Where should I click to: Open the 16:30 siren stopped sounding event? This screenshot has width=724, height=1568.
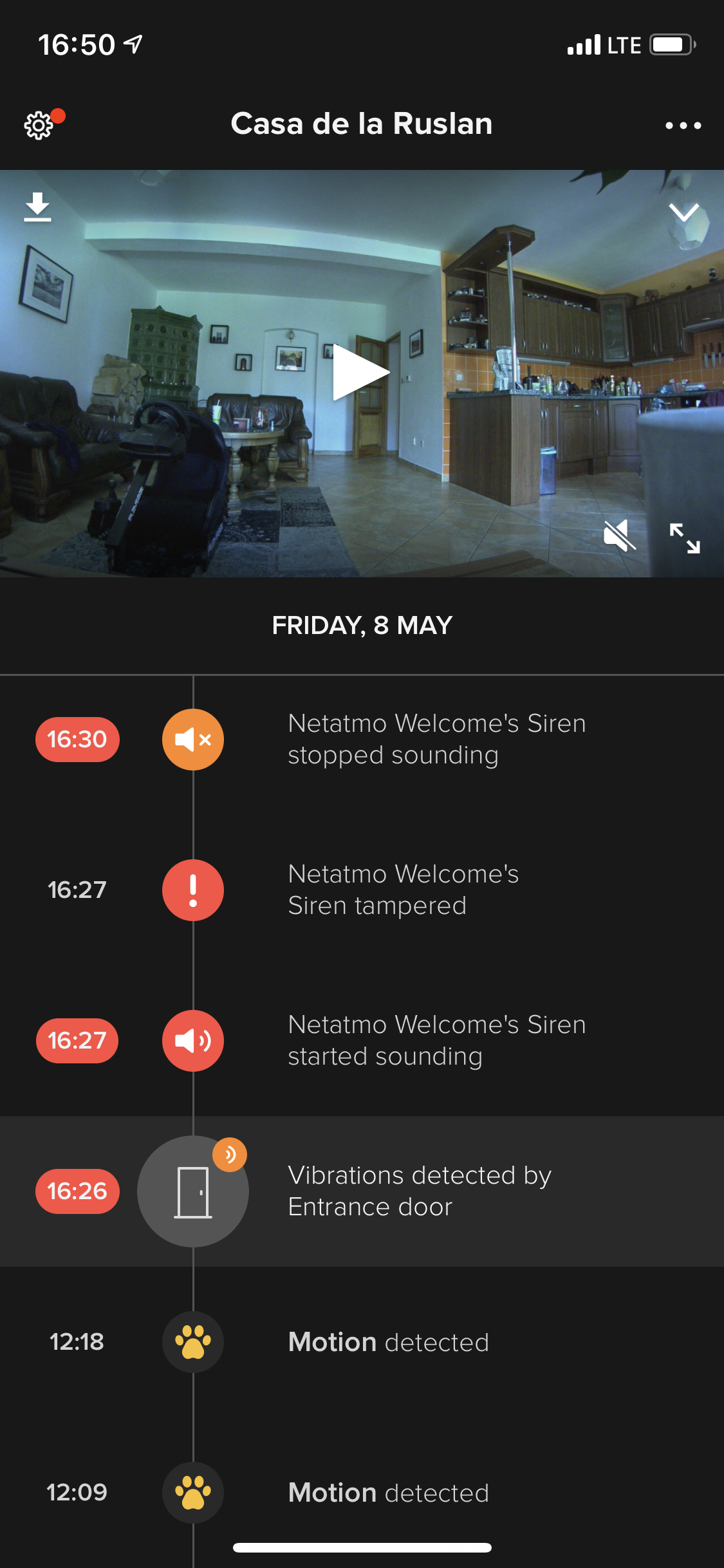[x=436, y=739]
